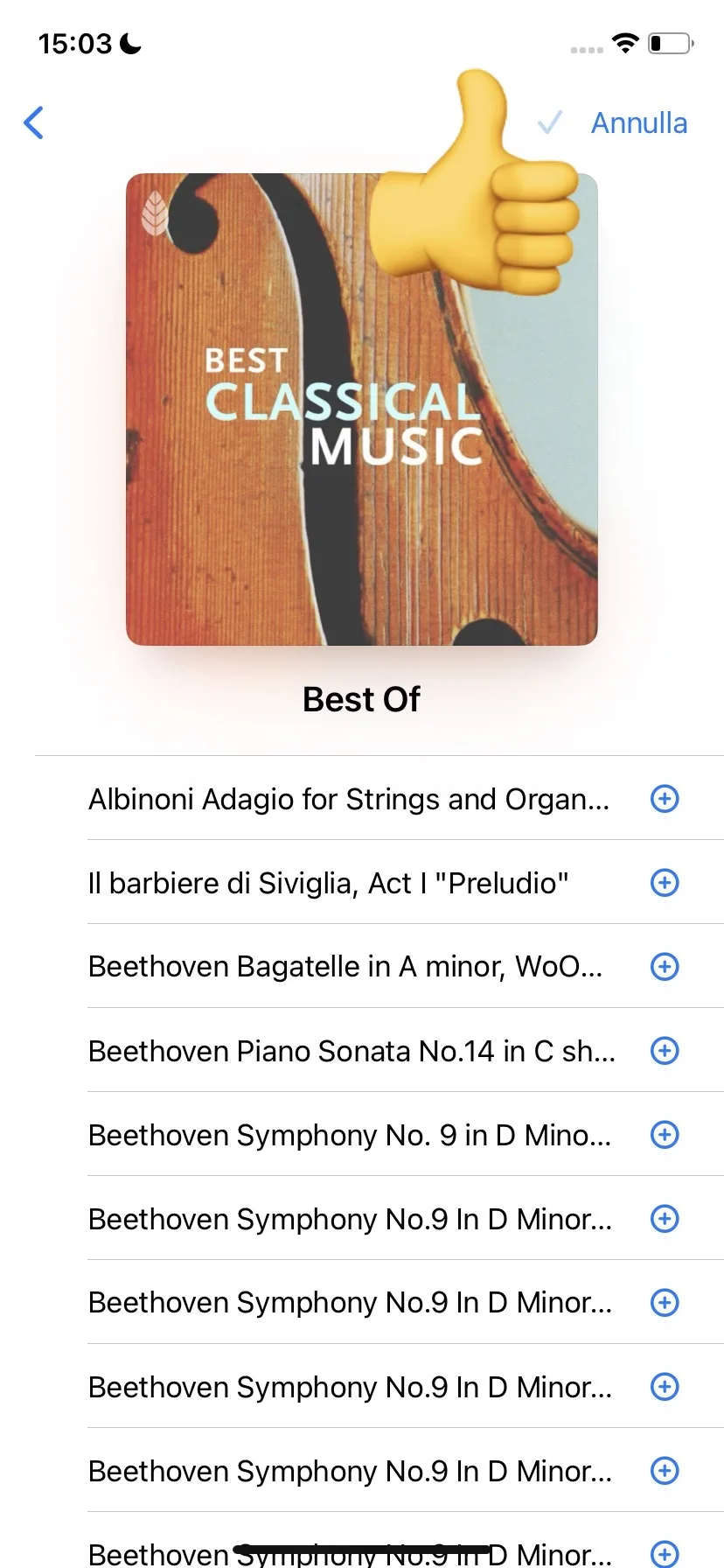Image resolution: width=724 pixels, height=1568 pixels.
Task: Go back using the top-left arrow
Action: [x=34, y=122]
